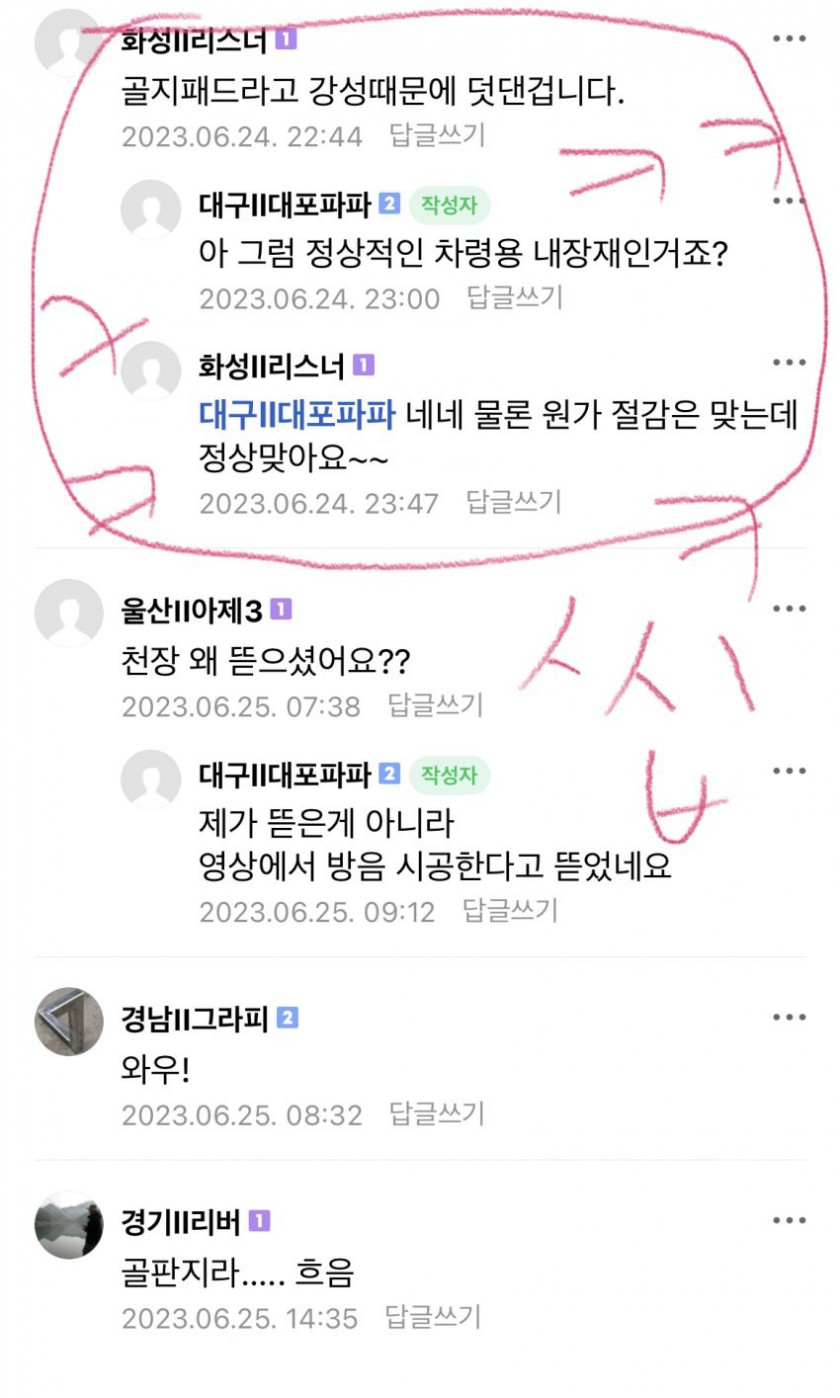Reply to the comment posted at 23:00
Screen dimensions: 840x1398
click(515, 298)
